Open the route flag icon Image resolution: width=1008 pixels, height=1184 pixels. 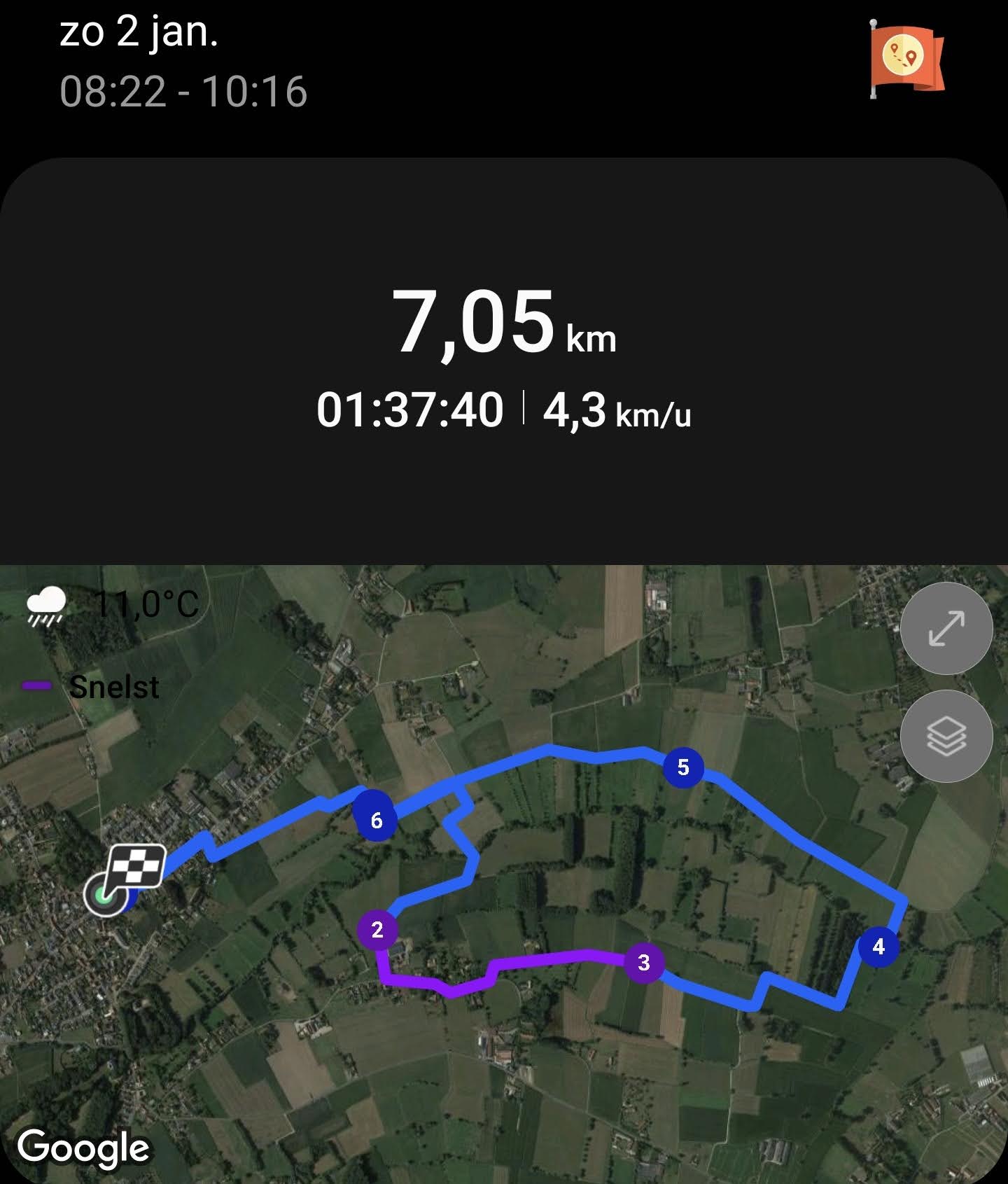point(905,58)
